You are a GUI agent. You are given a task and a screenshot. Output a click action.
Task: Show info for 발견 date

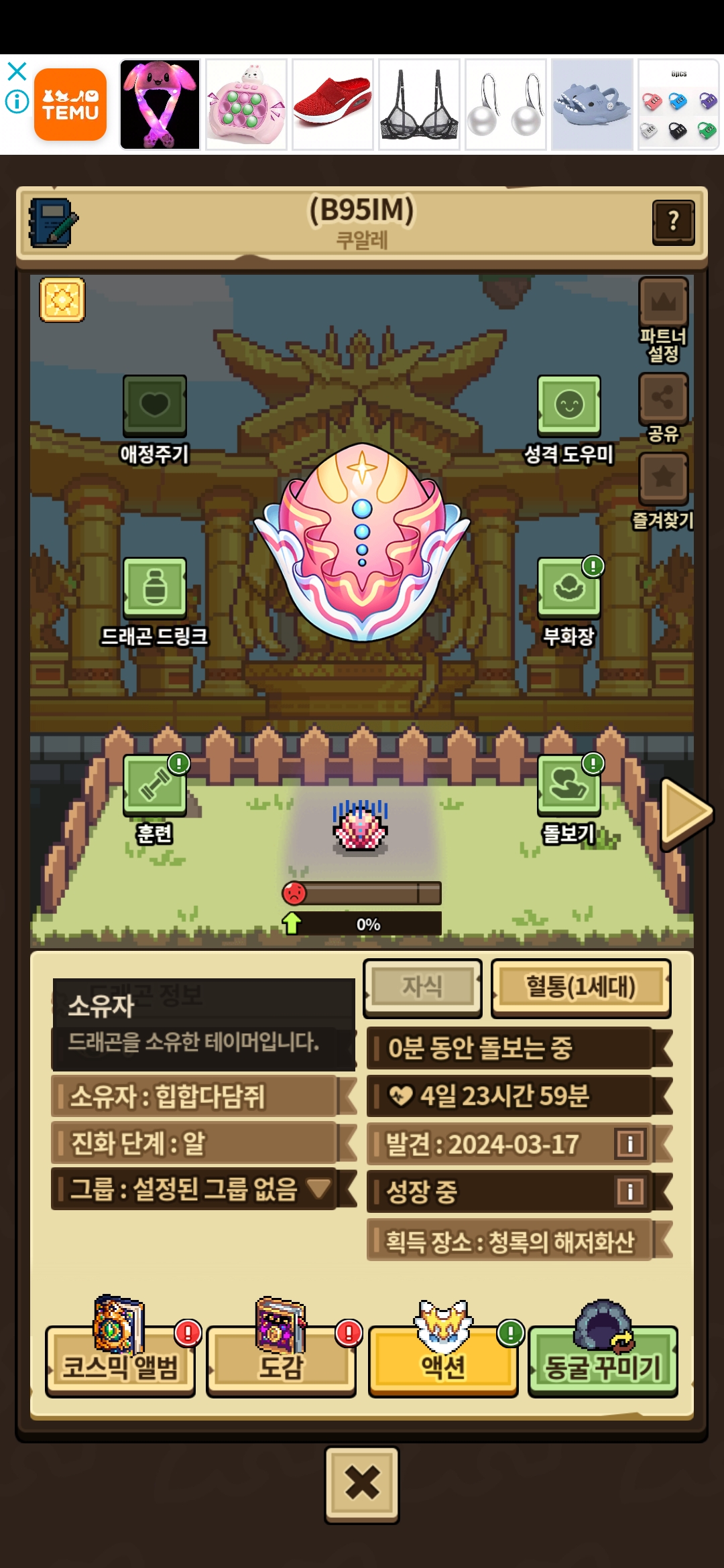point(629,1143)
